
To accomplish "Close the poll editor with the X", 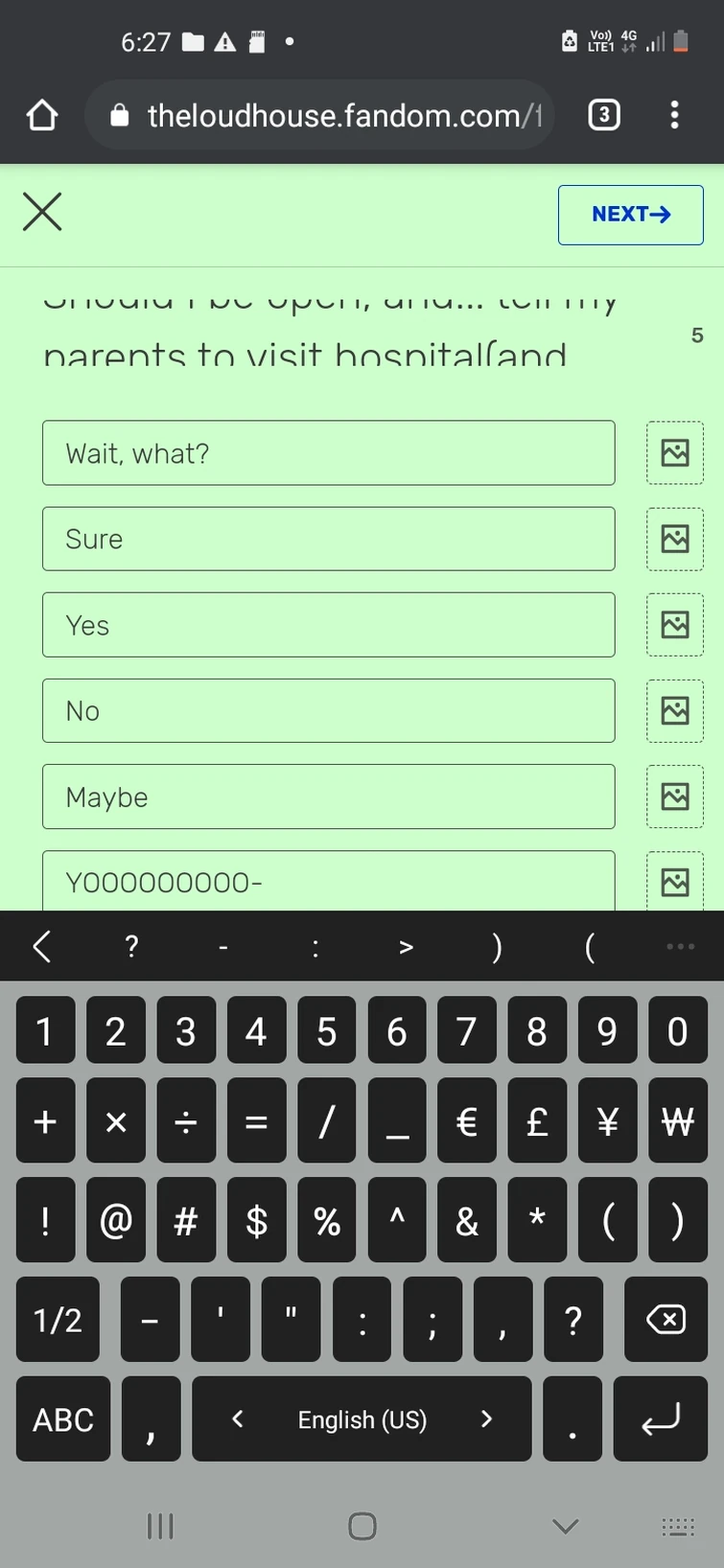I will [x=42, y=212].
